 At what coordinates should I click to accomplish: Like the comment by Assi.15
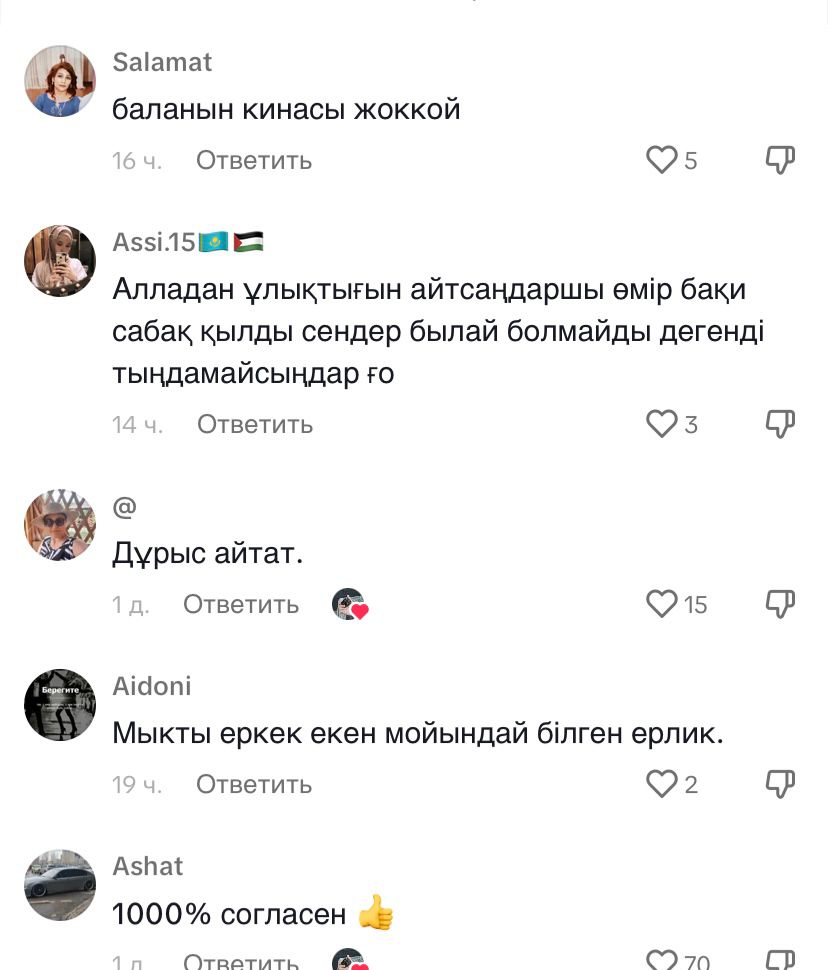[x=662, y=424]
